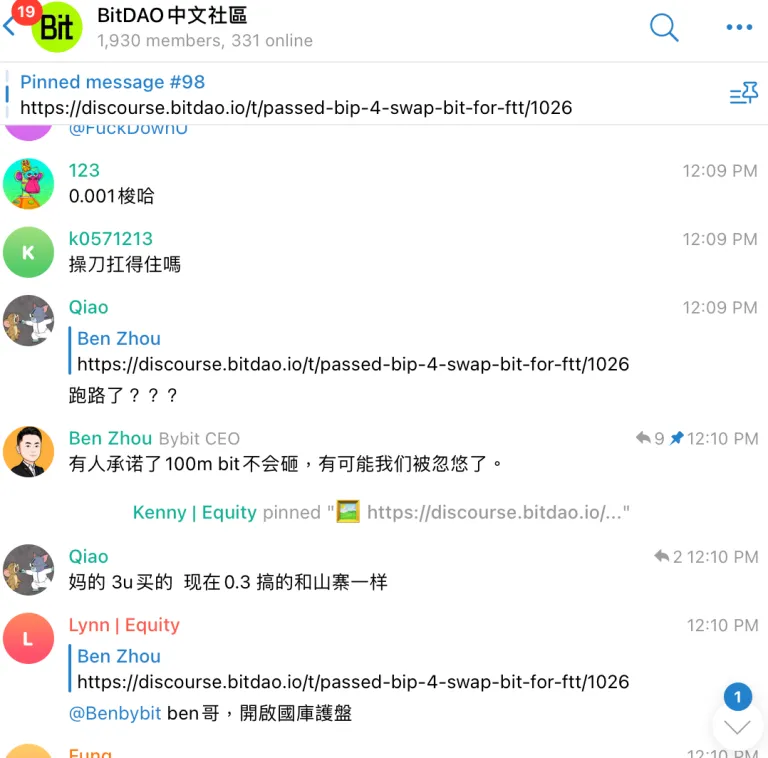
Task: Open the discourse link in Lynn's message
Action: pyautogui.click(x=353, y=682)
